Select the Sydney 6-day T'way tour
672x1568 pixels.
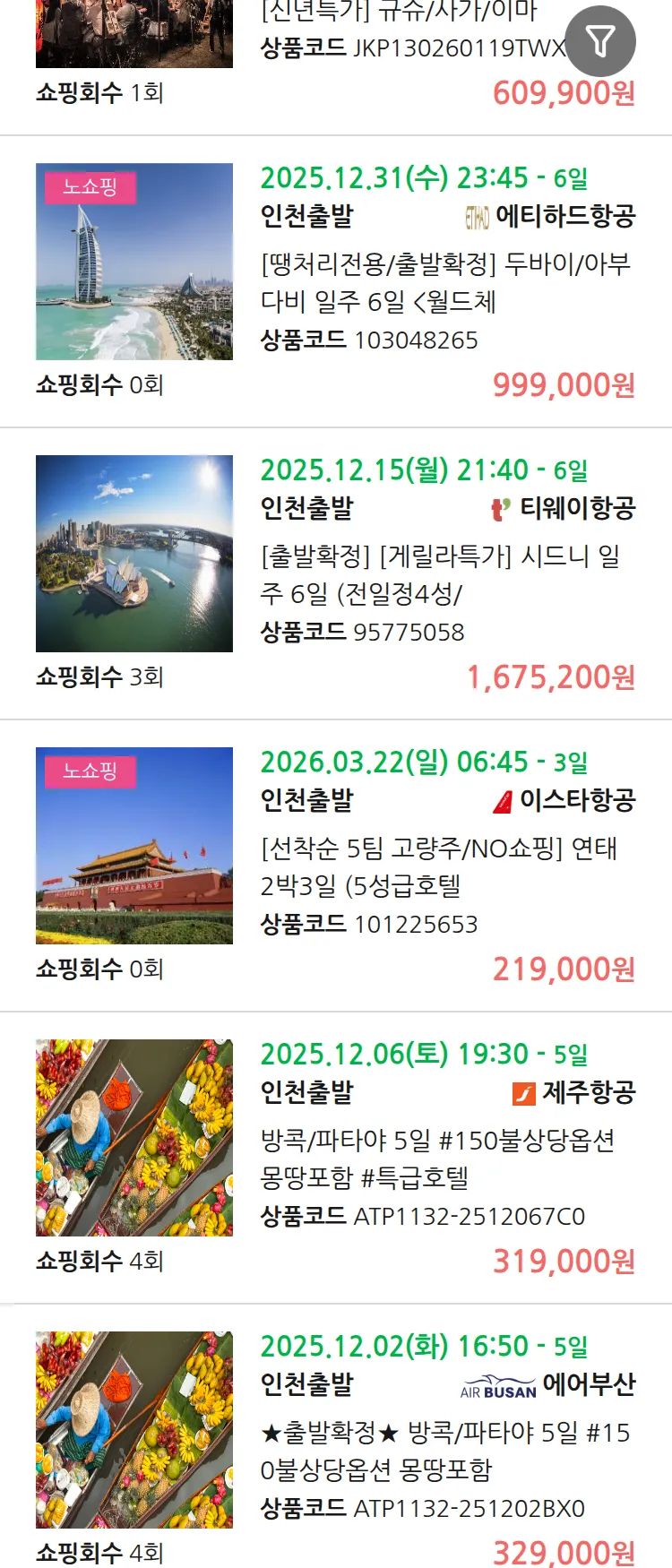click(446, 574)
